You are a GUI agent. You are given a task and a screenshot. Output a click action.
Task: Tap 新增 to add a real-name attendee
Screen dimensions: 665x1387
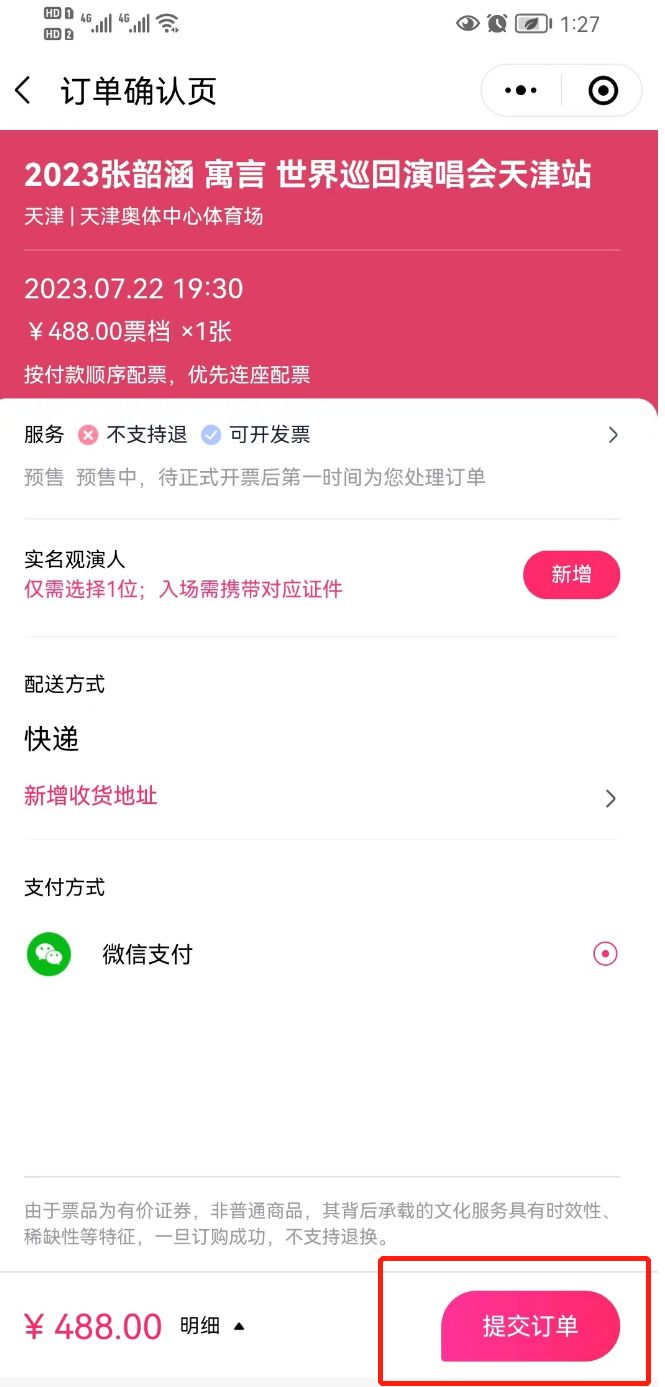tap(571, 575)
